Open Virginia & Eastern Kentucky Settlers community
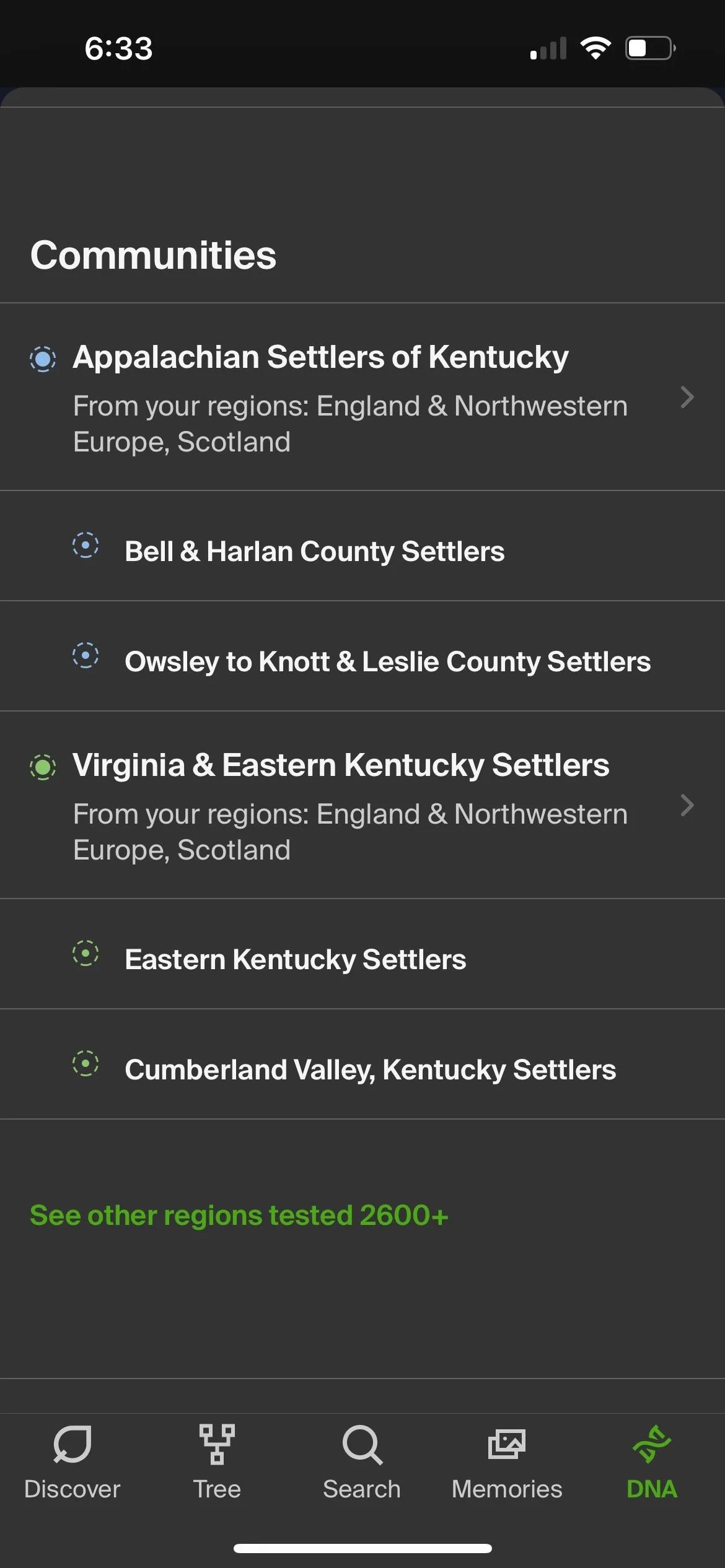The height and width of the screenshot is (1568, 725). tap(362, 805)
